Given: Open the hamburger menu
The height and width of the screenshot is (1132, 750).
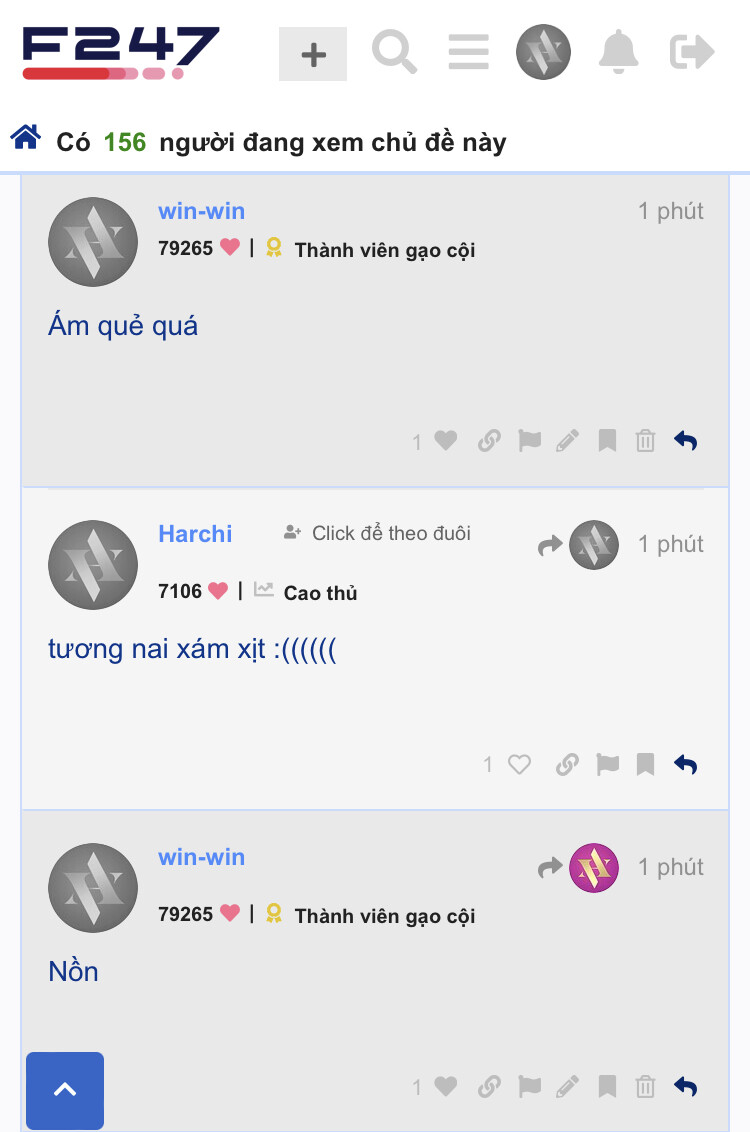Looking at the screenshot, I should pyautogui.click(x=468, y=52).
